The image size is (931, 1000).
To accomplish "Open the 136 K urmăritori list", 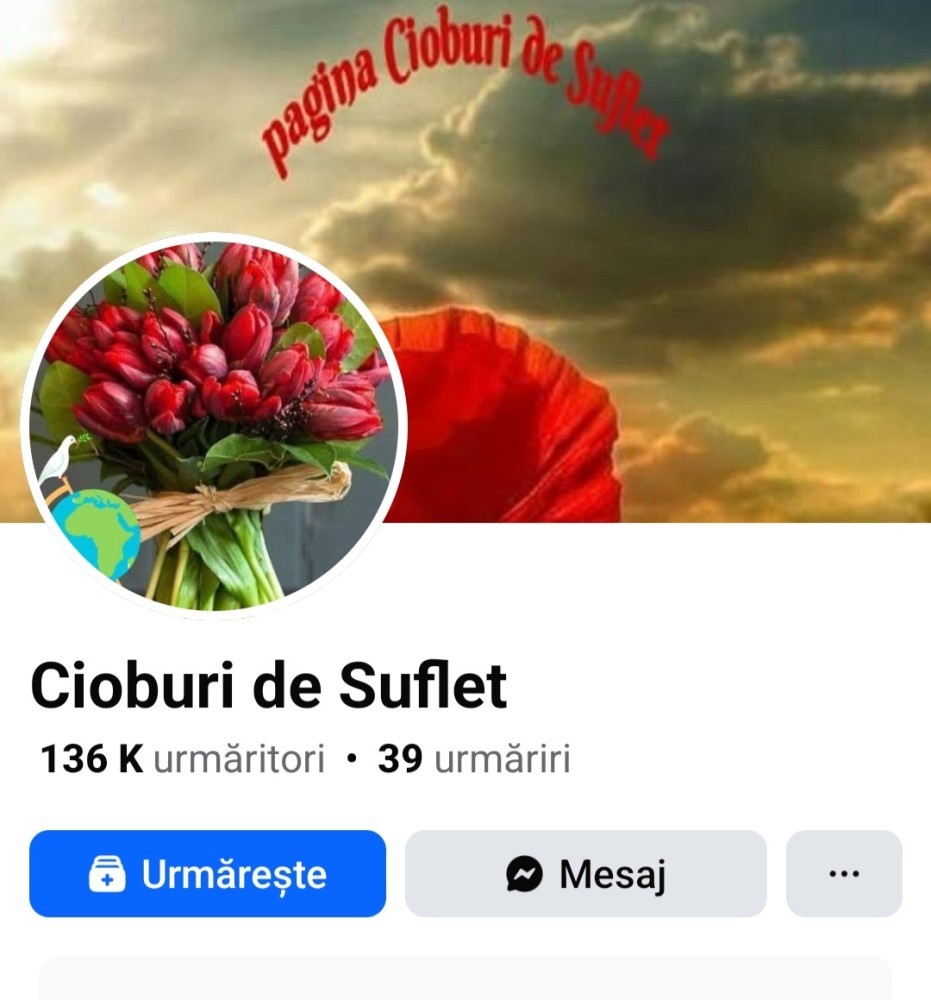I will pyautogui.click(x=182, y=760).
